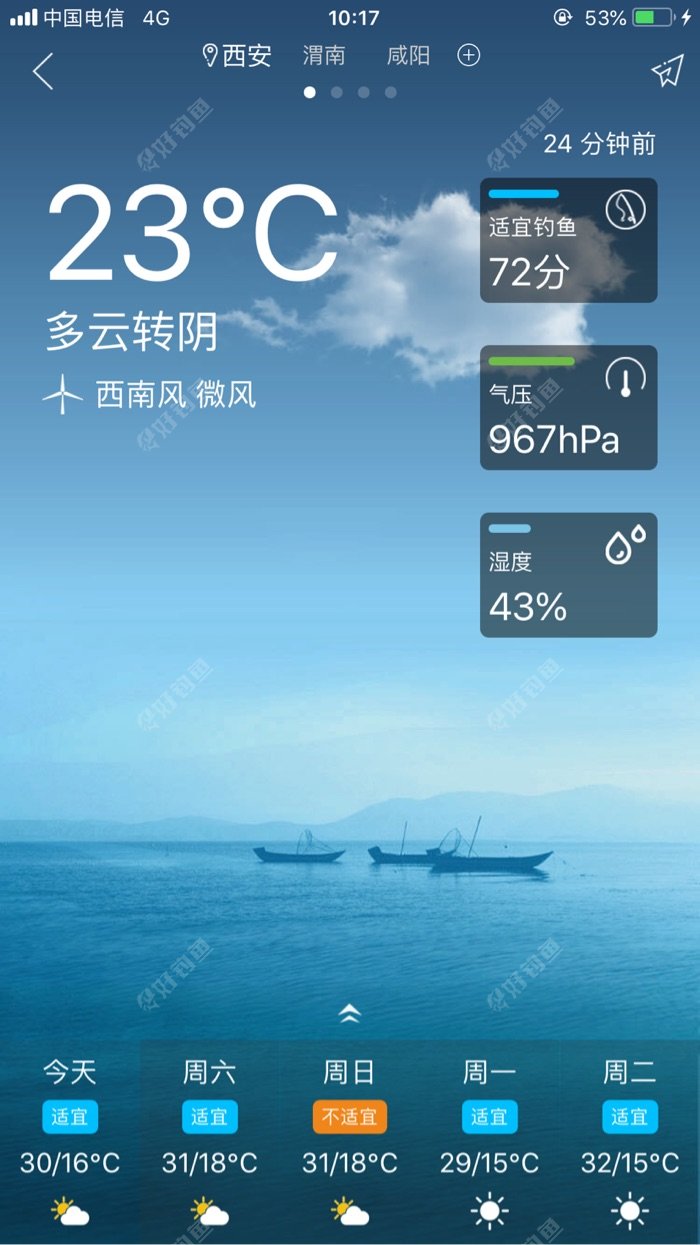
Task: Share the weather via paper plane icon
Action: pos(667,71)
